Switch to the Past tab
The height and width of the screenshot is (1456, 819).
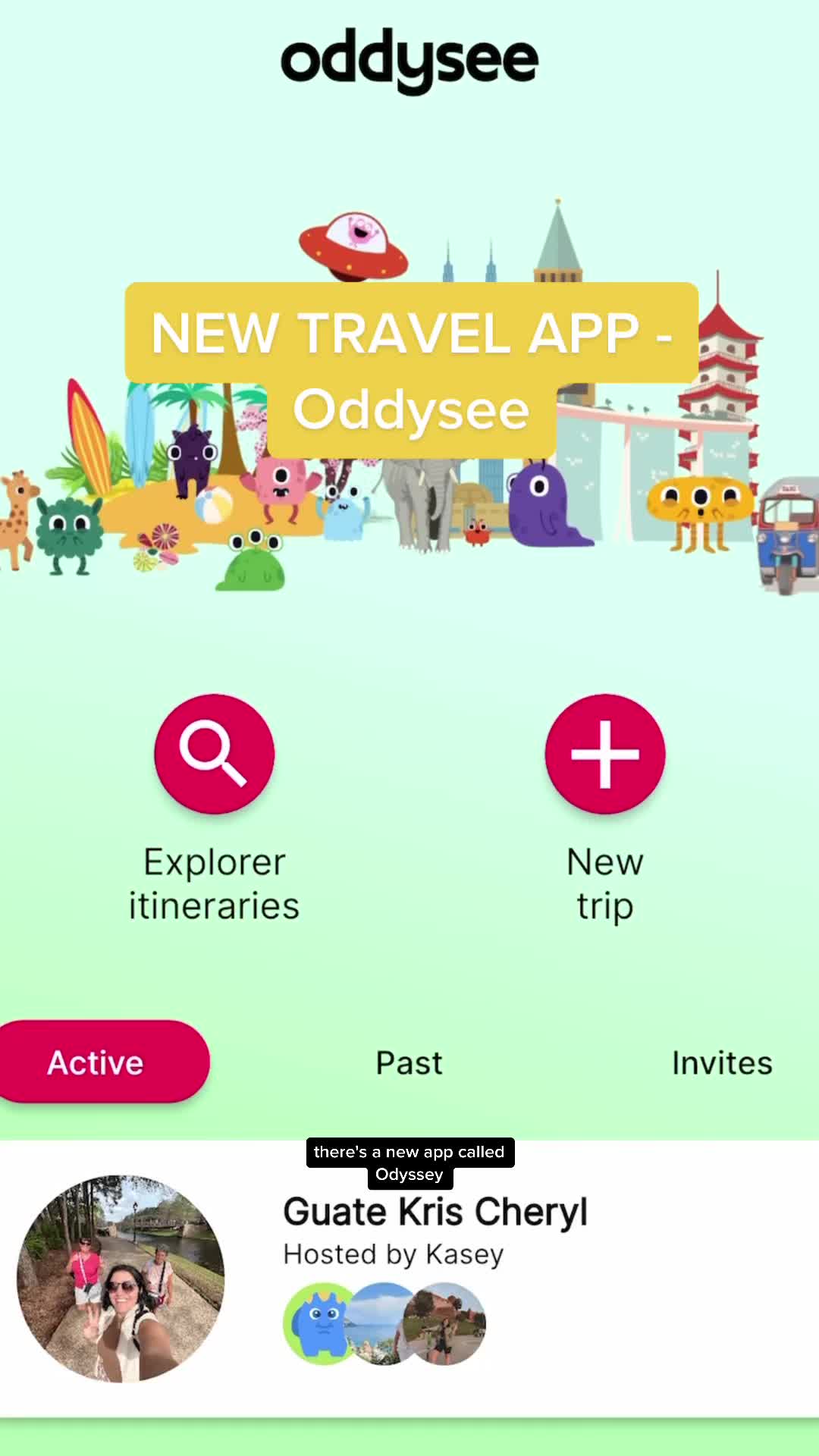coord(409,1062)
